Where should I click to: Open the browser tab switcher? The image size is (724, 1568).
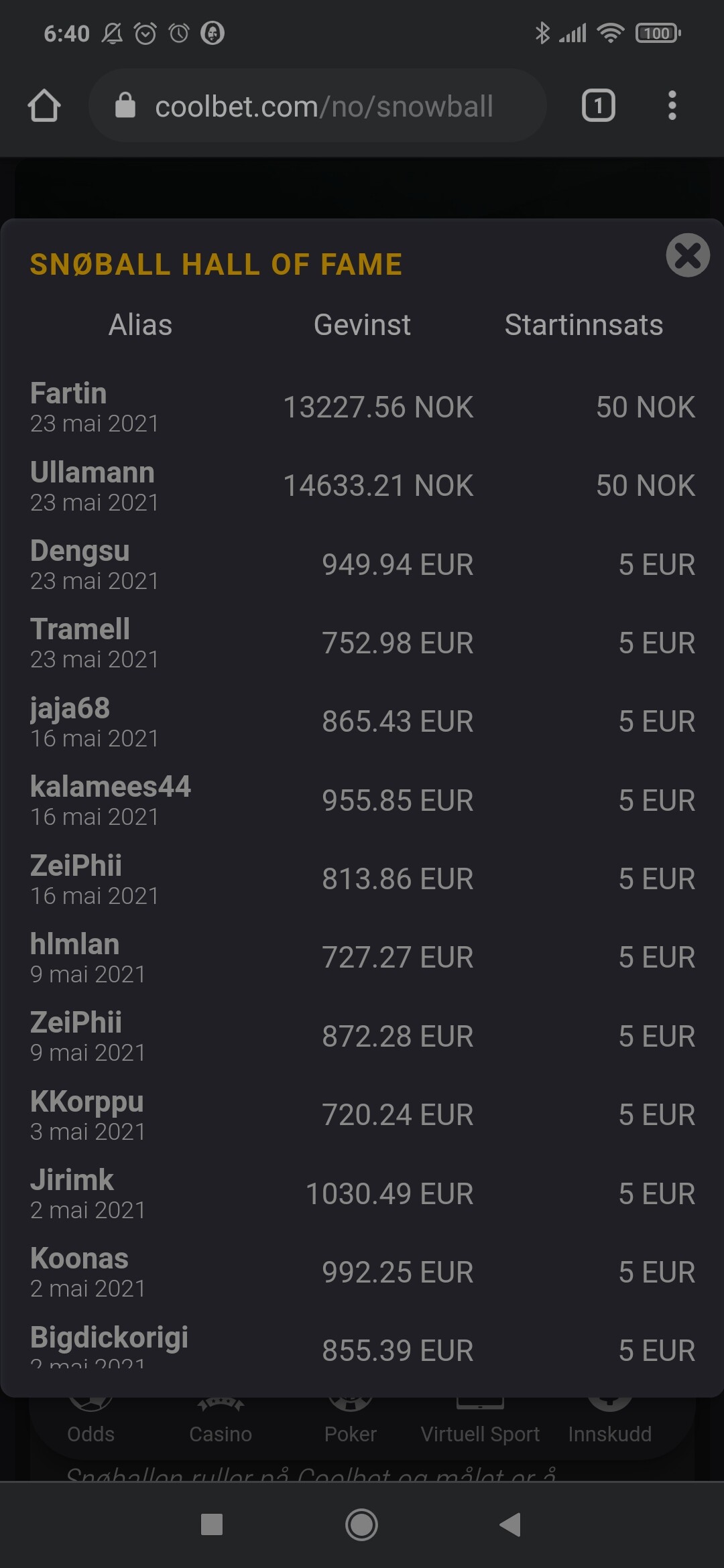(598, 106)
